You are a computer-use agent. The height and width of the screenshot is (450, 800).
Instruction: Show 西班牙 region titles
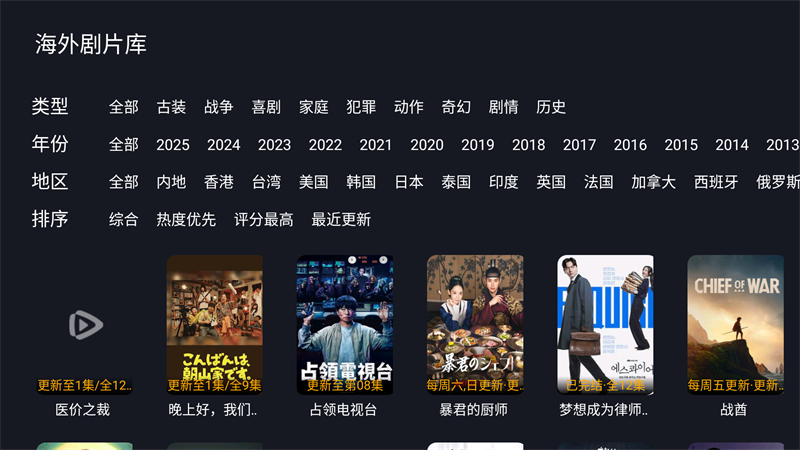tap(716, 182)
